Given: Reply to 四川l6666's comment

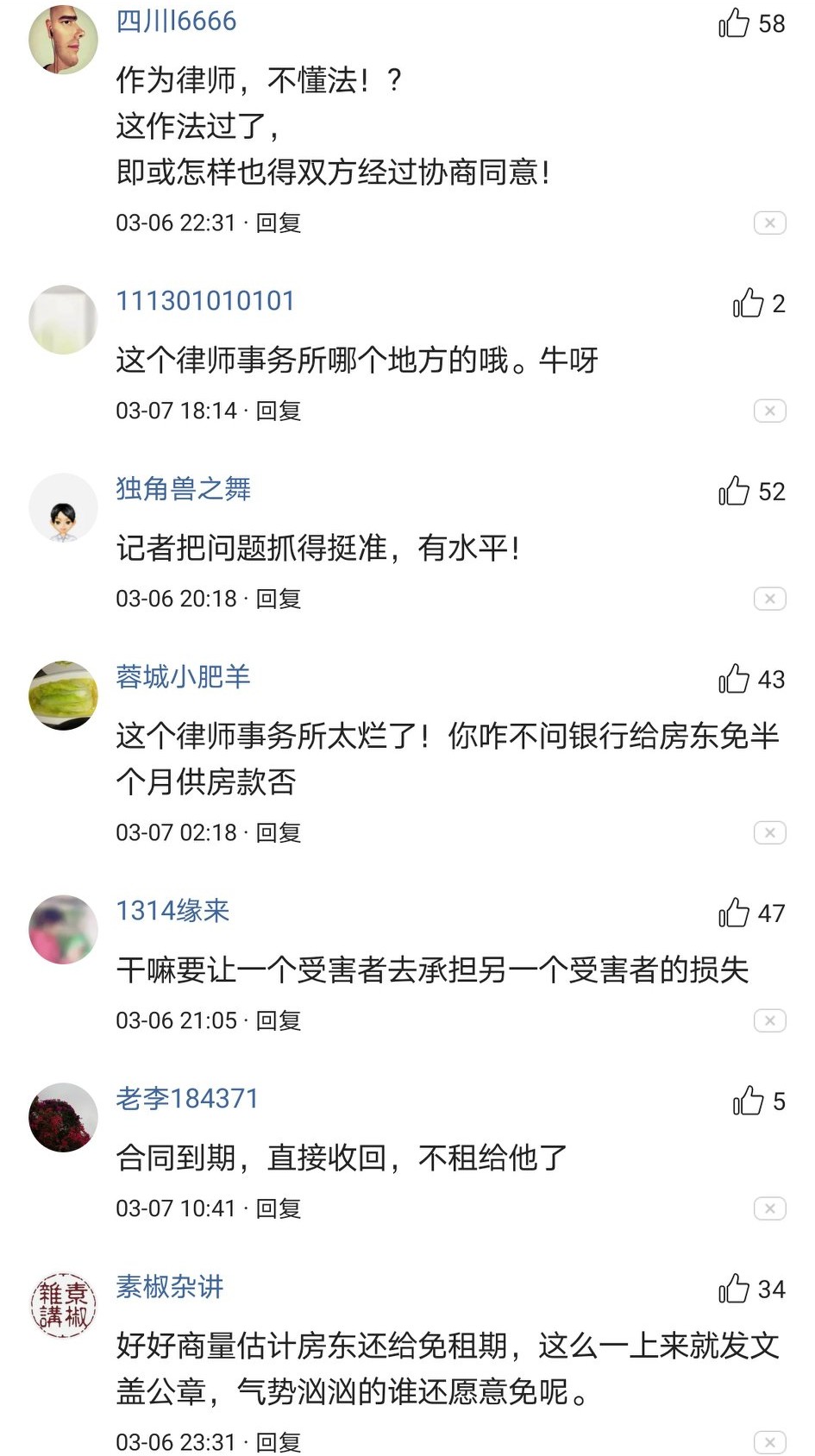Looking at the screenshot, I should click(x=278, y=222).
